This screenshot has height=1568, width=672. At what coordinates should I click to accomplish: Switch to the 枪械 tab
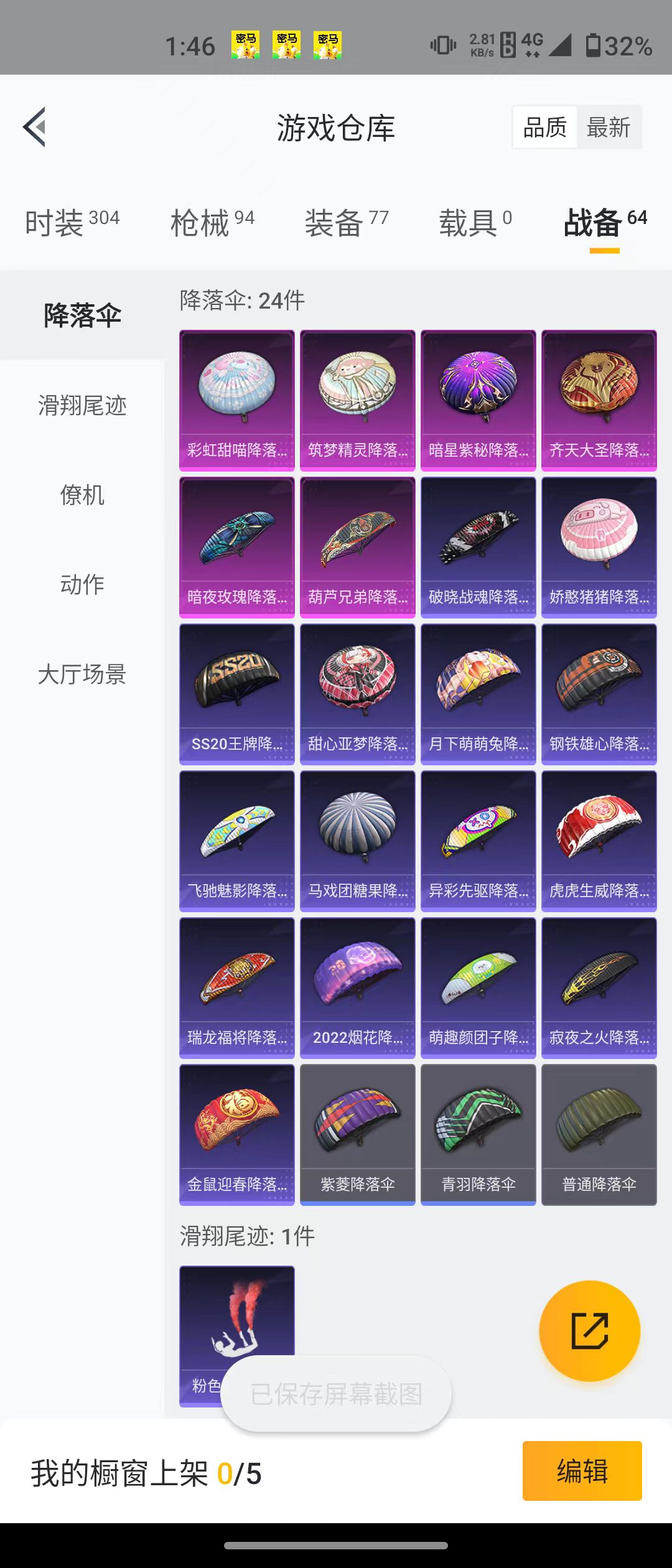(212, 222)
